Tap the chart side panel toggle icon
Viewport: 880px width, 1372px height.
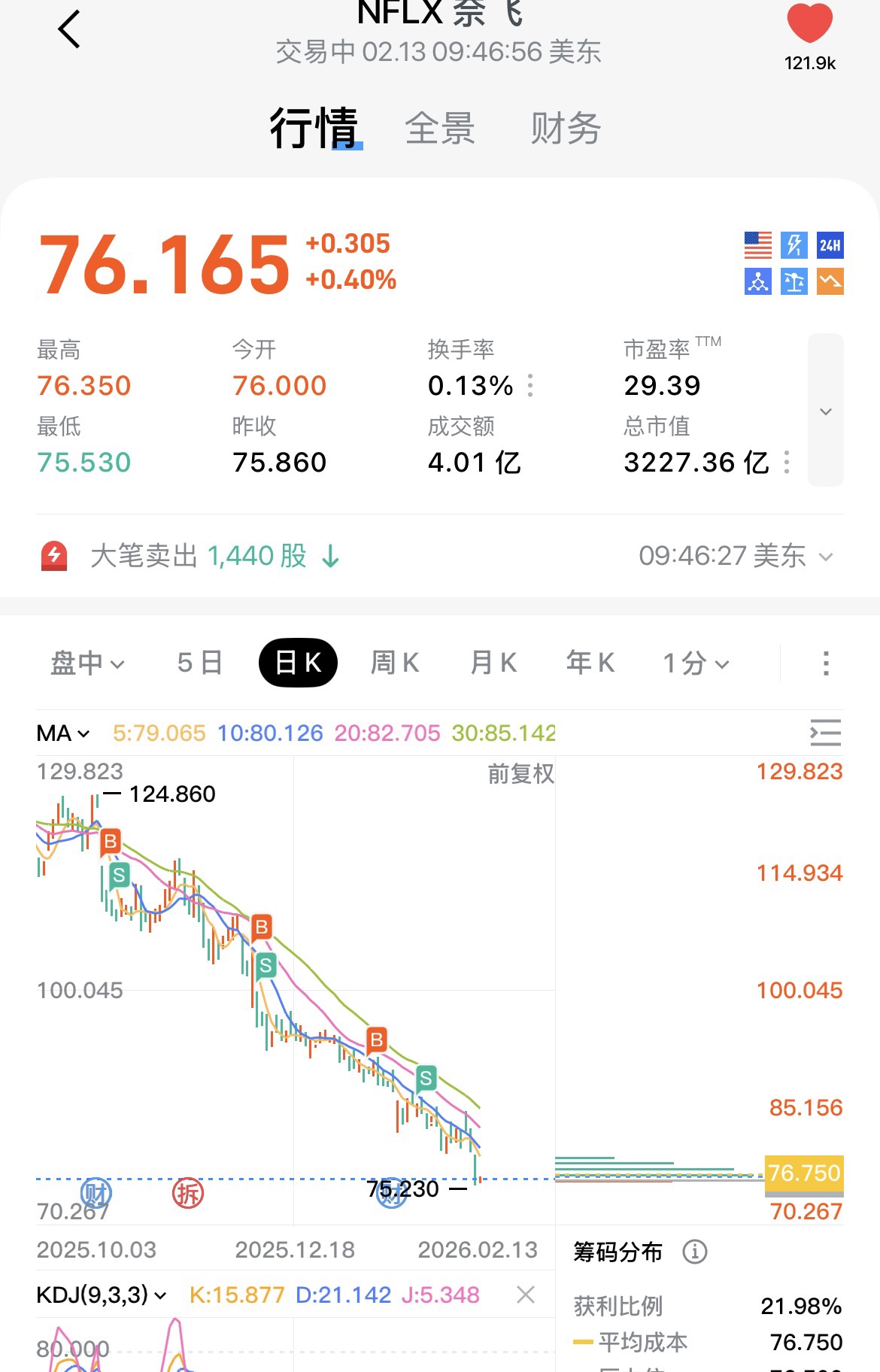[x=825, y=733]
